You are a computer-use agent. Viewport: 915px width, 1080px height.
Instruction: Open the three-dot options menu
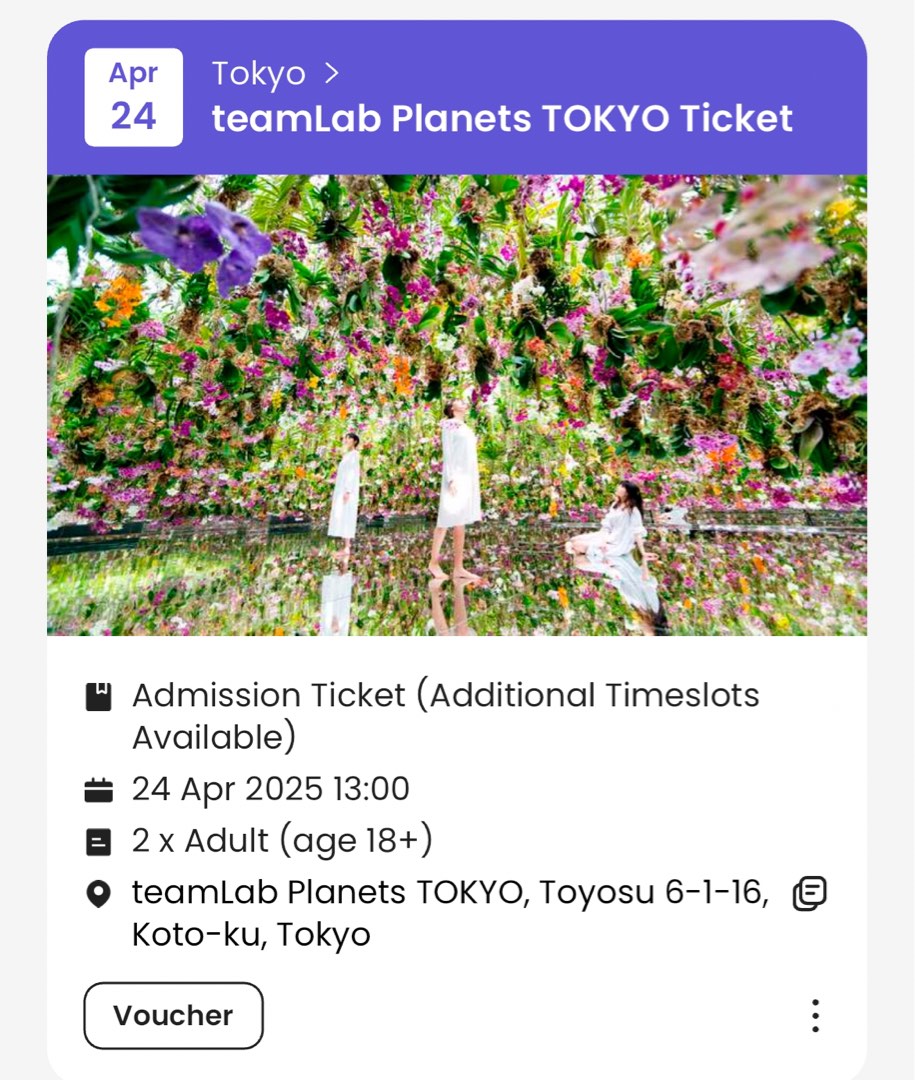click(815, 1016)
